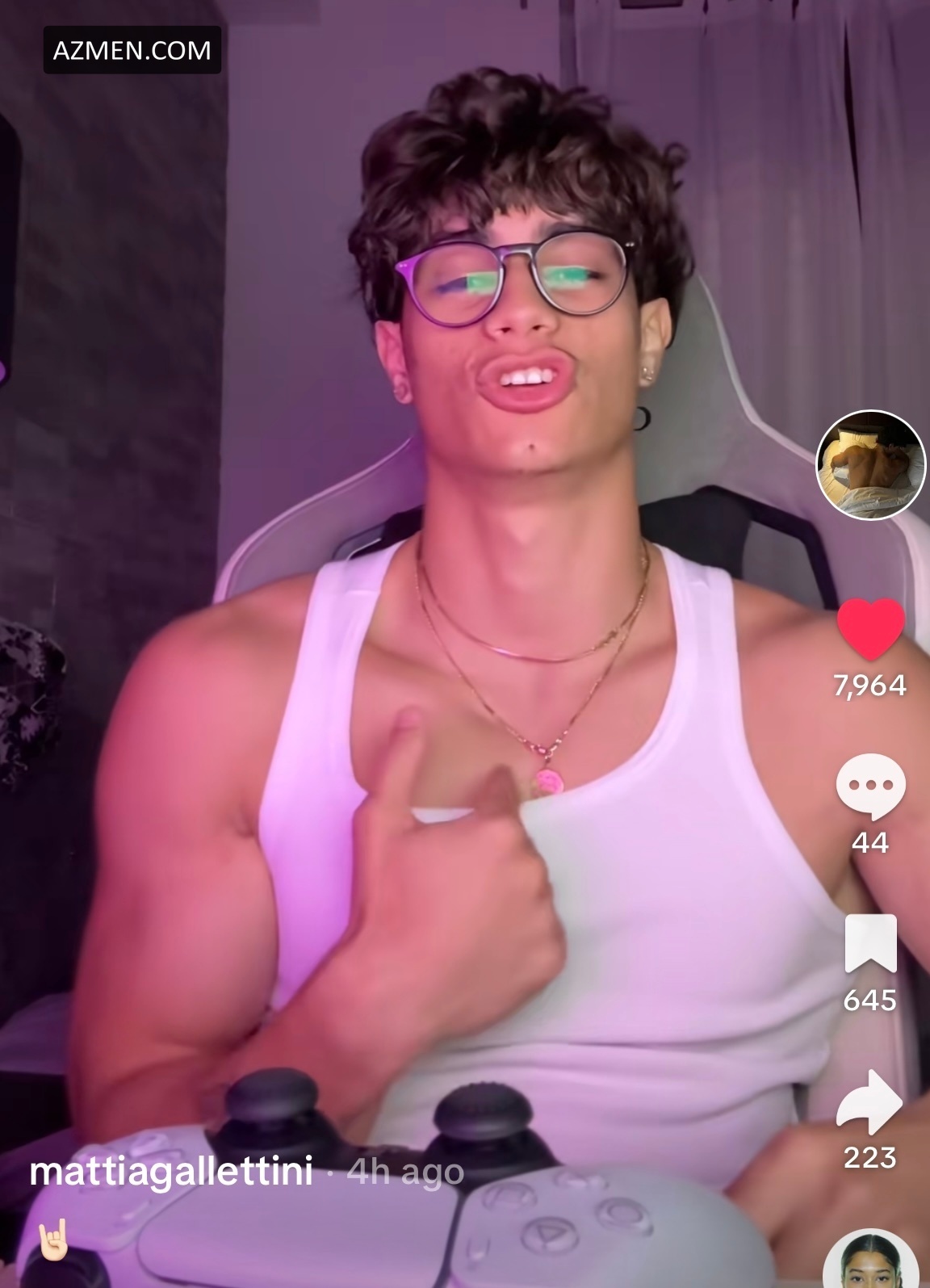This screenshot has width=930, height=1288.
Task: Open the sound disc for this video
Action: (x=869, y=1262)
